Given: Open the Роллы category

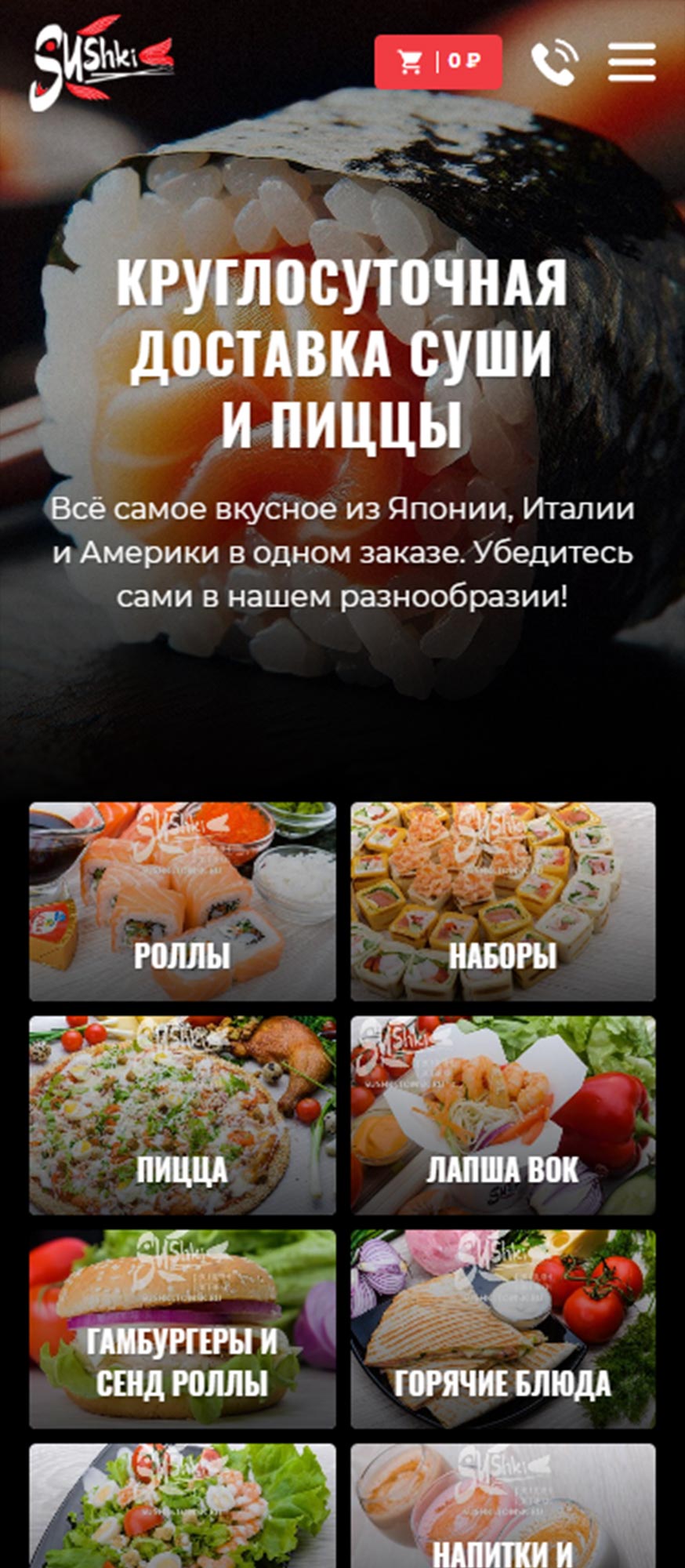Looking at the screenshot, I should coord(183,902).
